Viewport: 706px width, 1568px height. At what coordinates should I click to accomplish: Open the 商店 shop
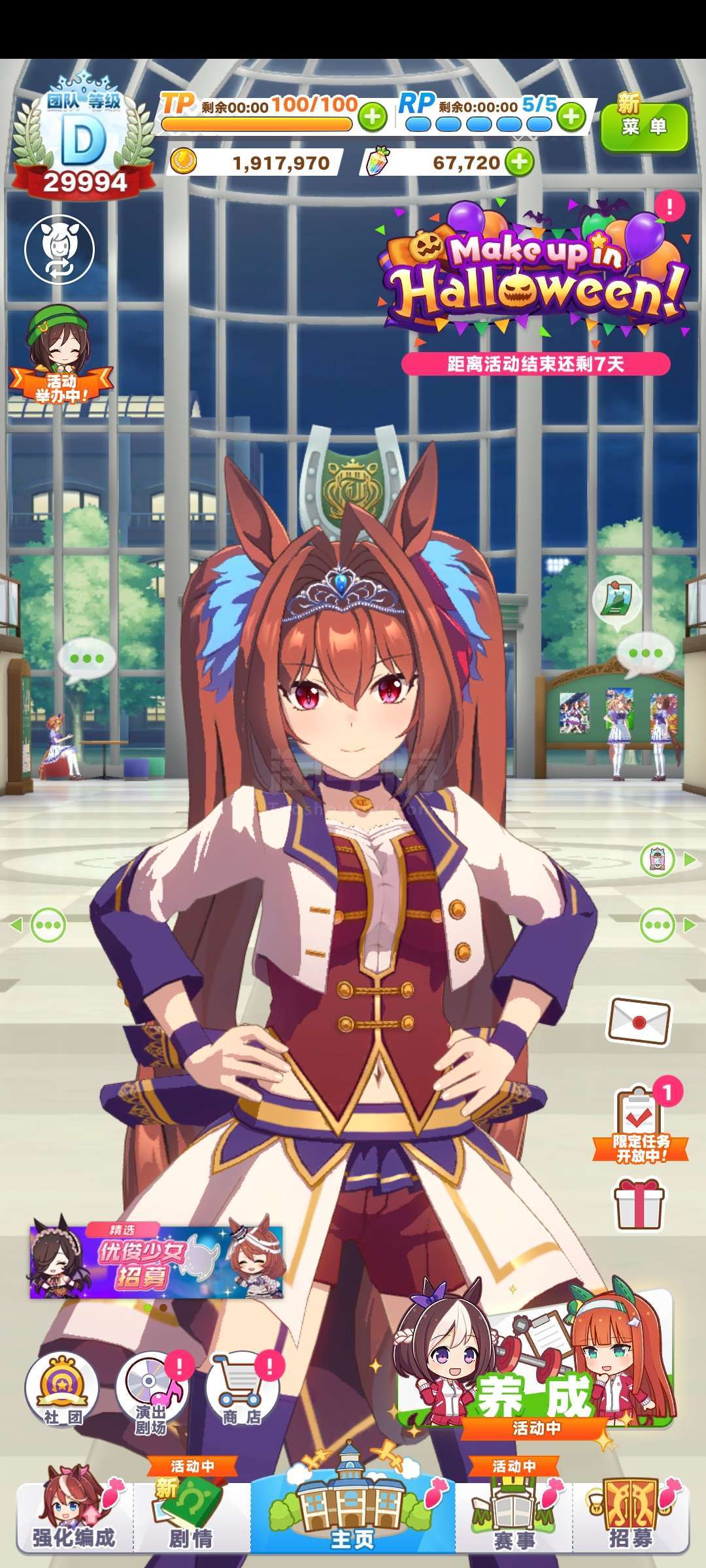[x=243, y=1389]
